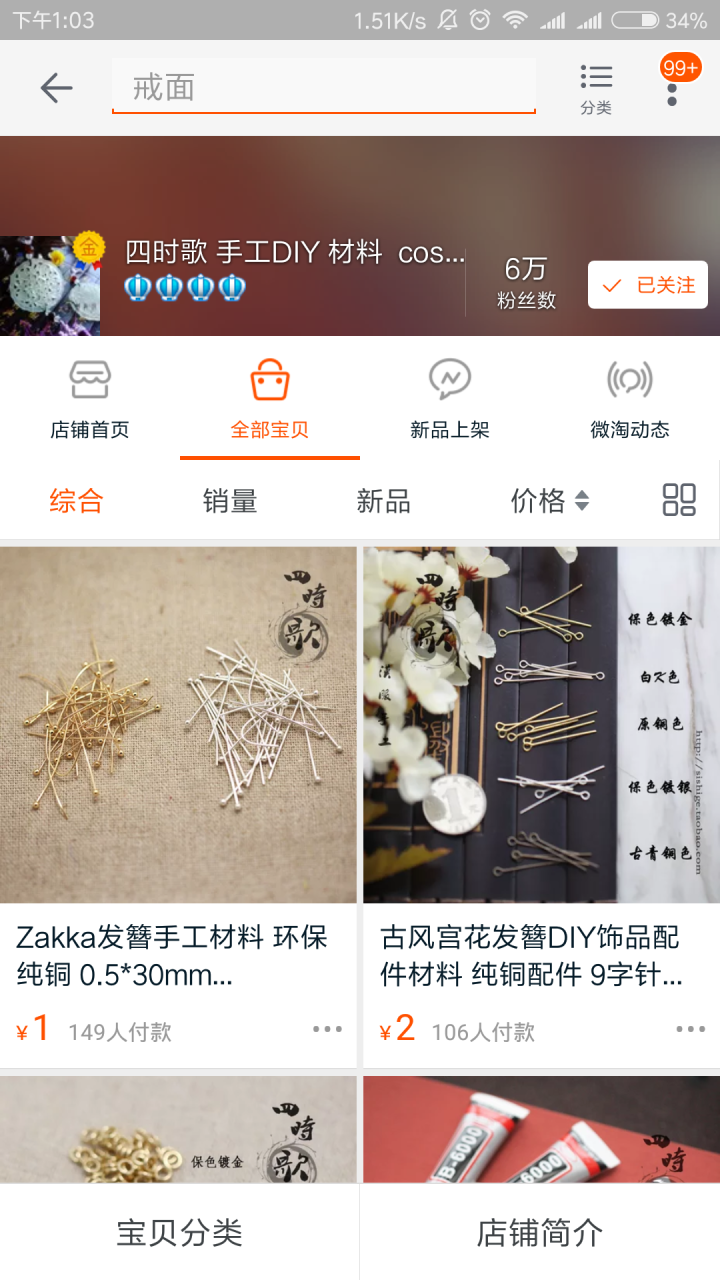
Task: Select the 全部宝贝 tab
Action: click(270, 400)
